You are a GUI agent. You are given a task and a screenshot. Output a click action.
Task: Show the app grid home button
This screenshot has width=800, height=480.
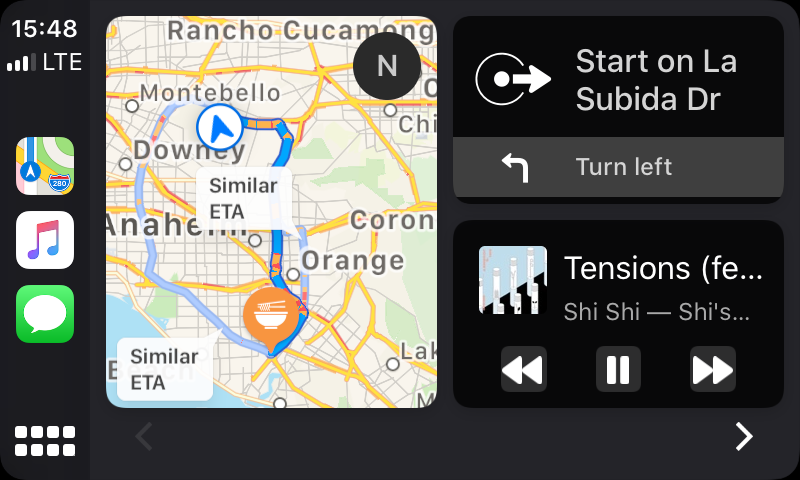[45, 441]
